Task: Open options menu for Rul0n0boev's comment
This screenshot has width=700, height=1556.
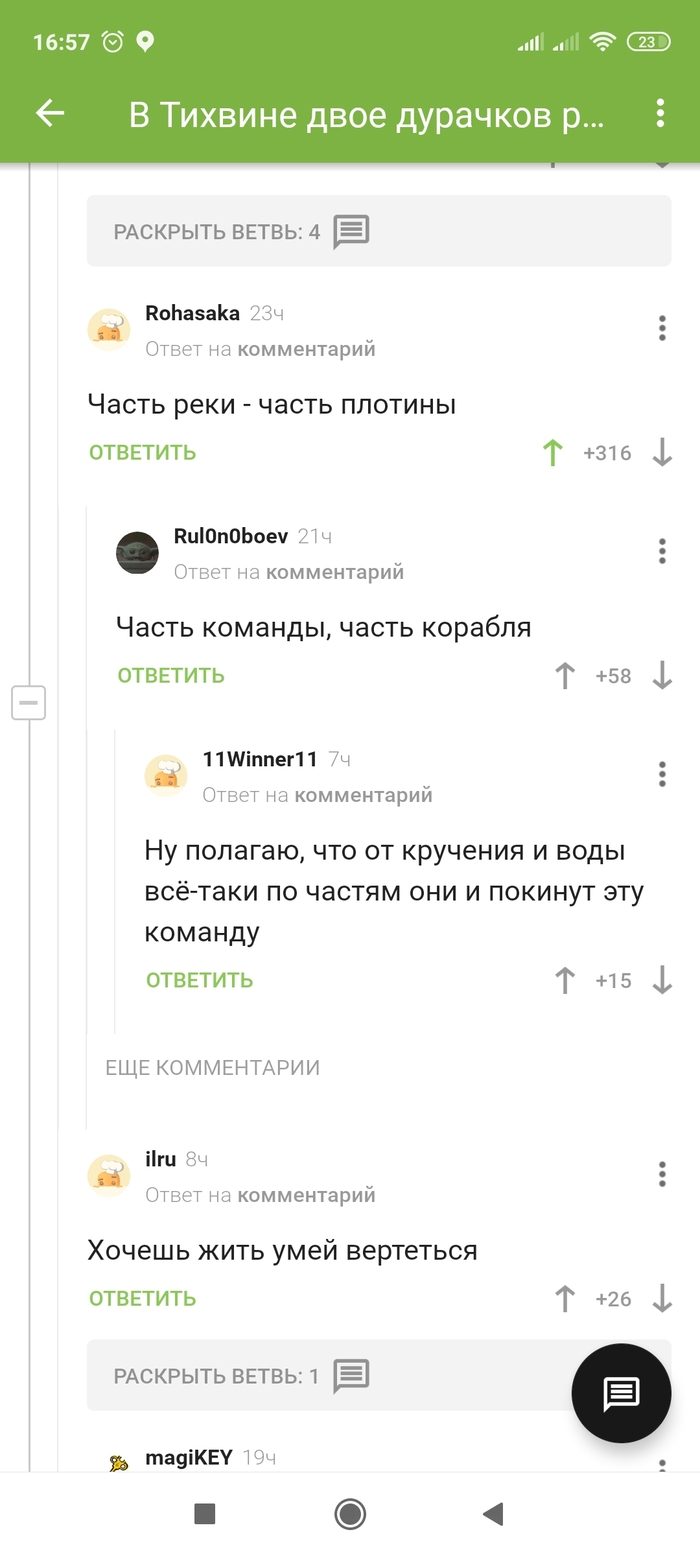Action: coord(662,551)
